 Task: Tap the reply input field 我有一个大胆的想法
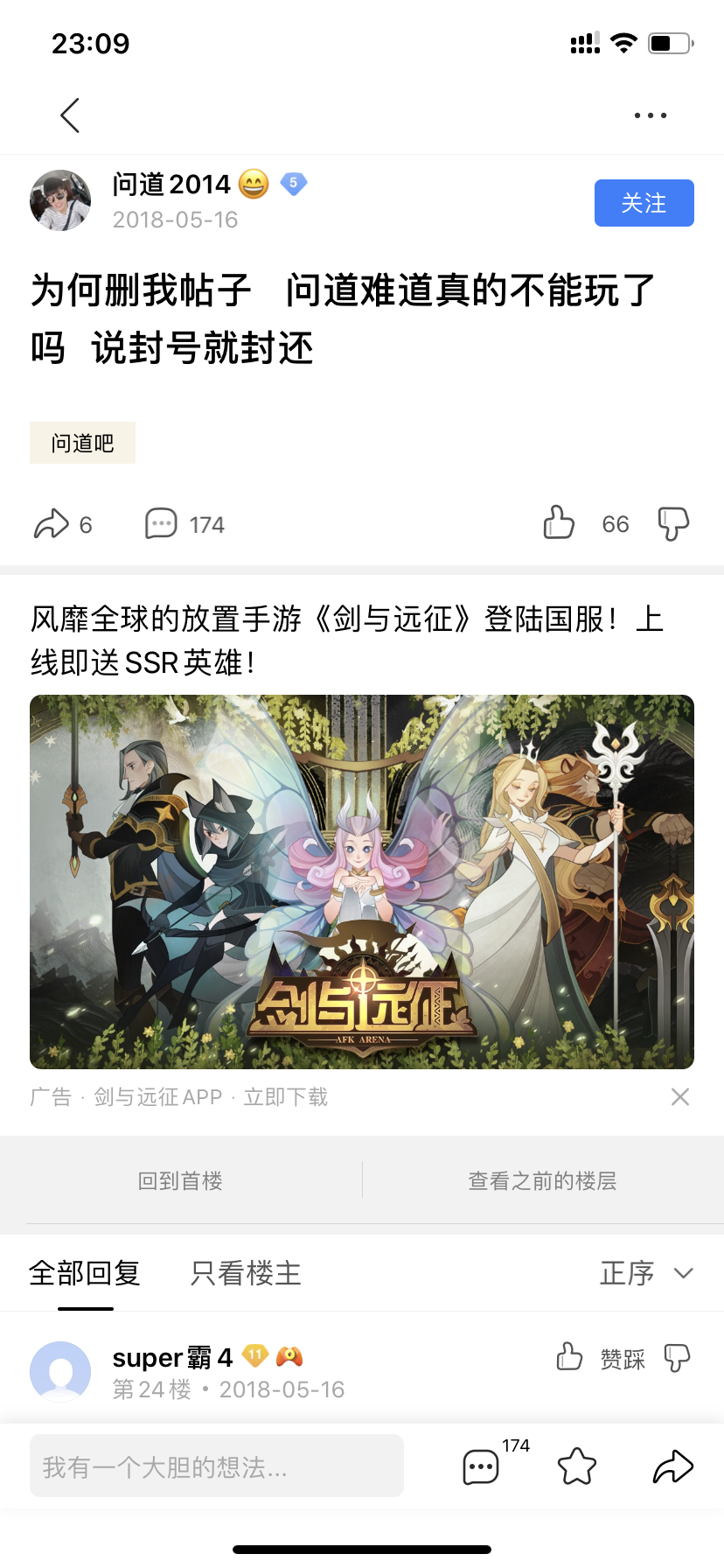tap(217, 1466)
